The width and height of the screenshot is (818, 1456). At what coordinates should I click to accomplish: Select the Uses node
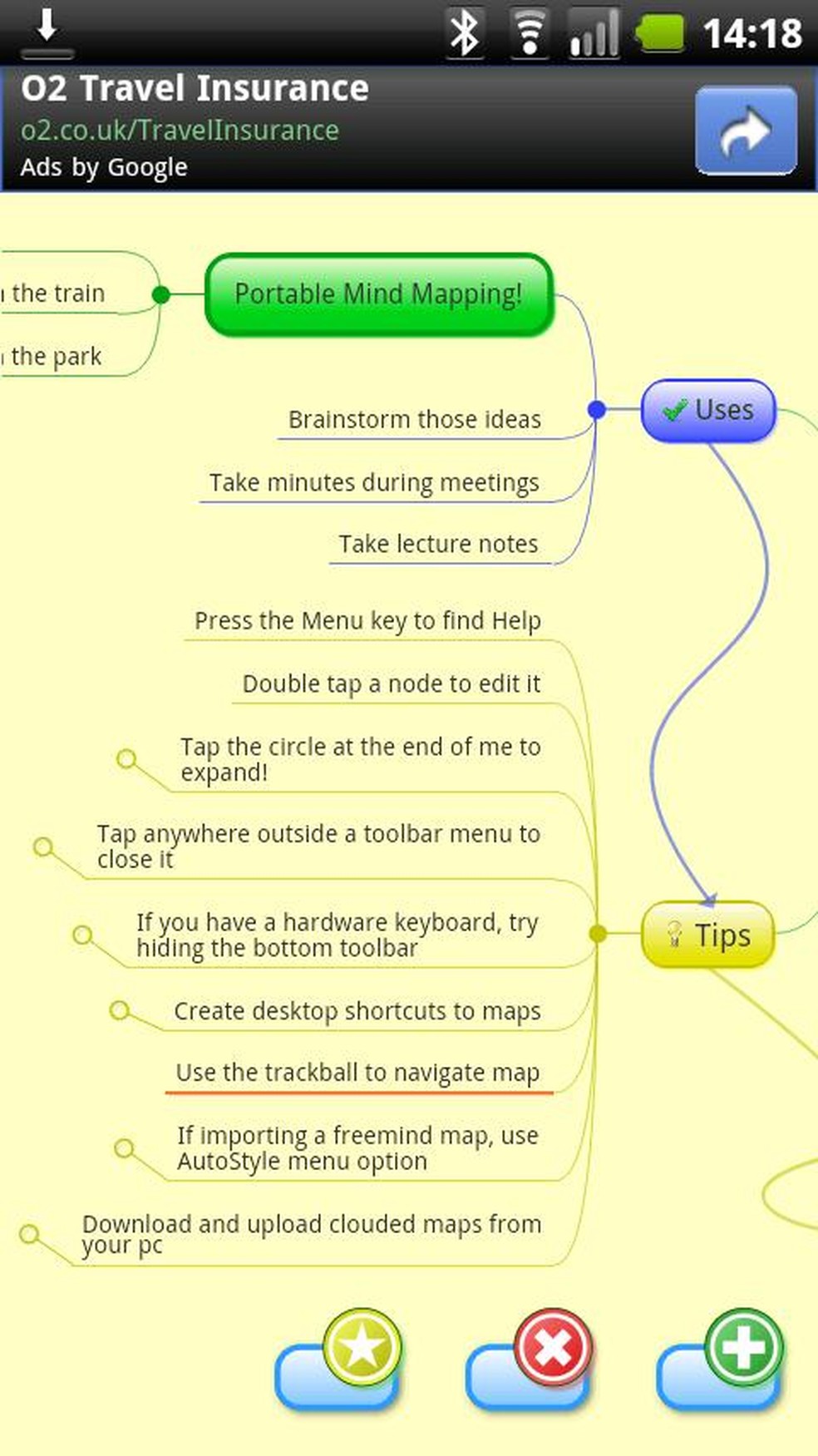click(x=708, y=410)
